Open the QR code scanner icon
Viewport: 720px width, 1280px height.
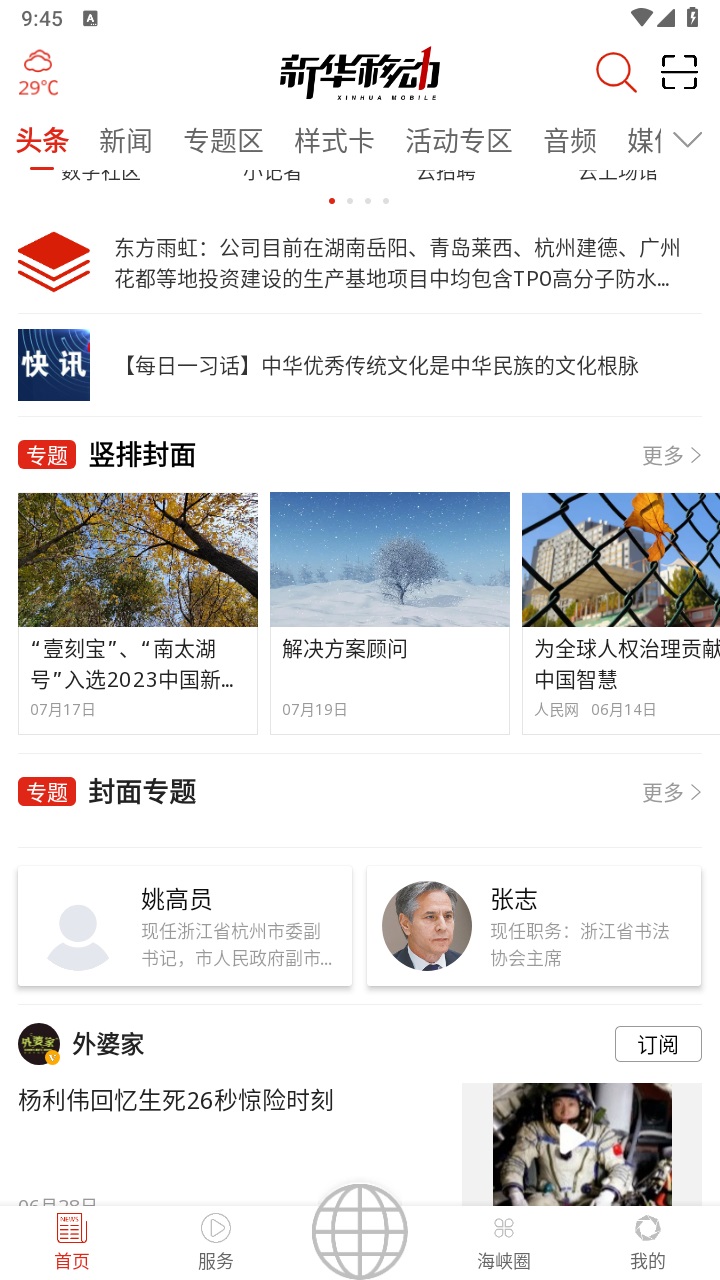[x=679, y=73]
